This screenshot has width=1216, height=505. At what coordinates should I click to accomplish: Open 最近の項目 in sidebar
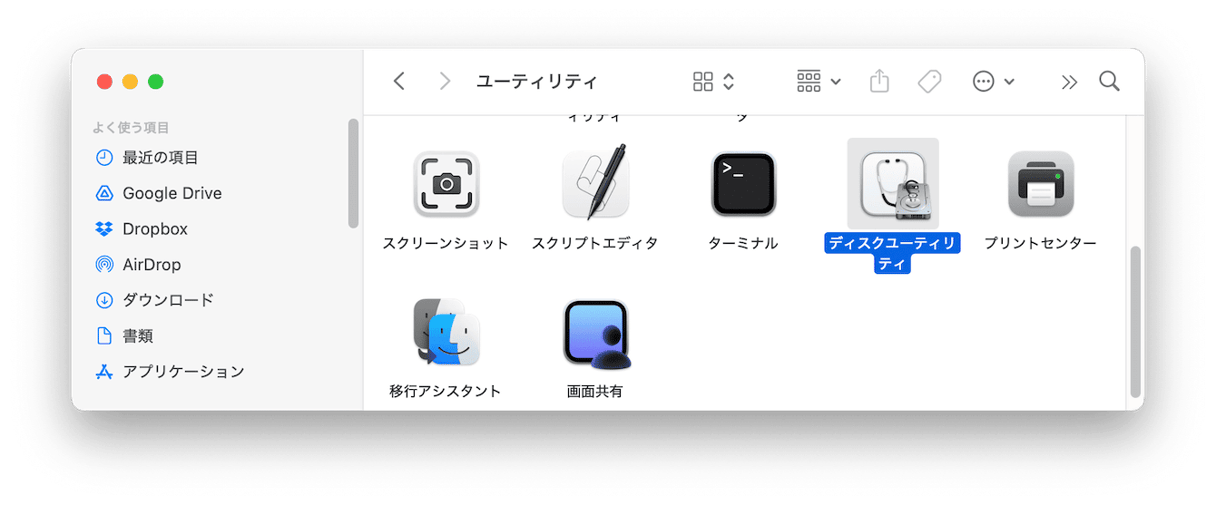click(160, 157)
